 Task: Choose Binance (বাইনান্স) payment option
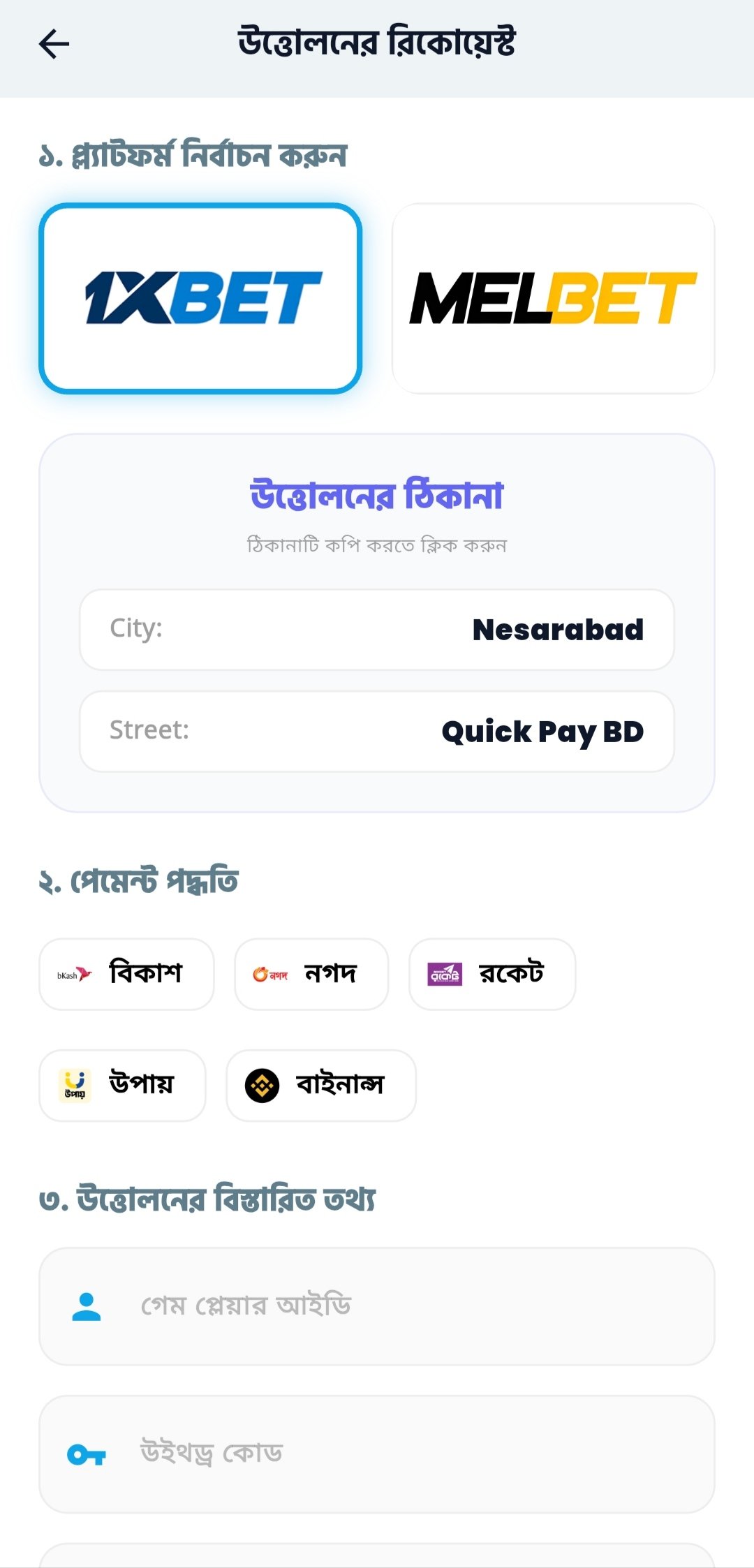pyautogui.click(x=321, y=1086)
